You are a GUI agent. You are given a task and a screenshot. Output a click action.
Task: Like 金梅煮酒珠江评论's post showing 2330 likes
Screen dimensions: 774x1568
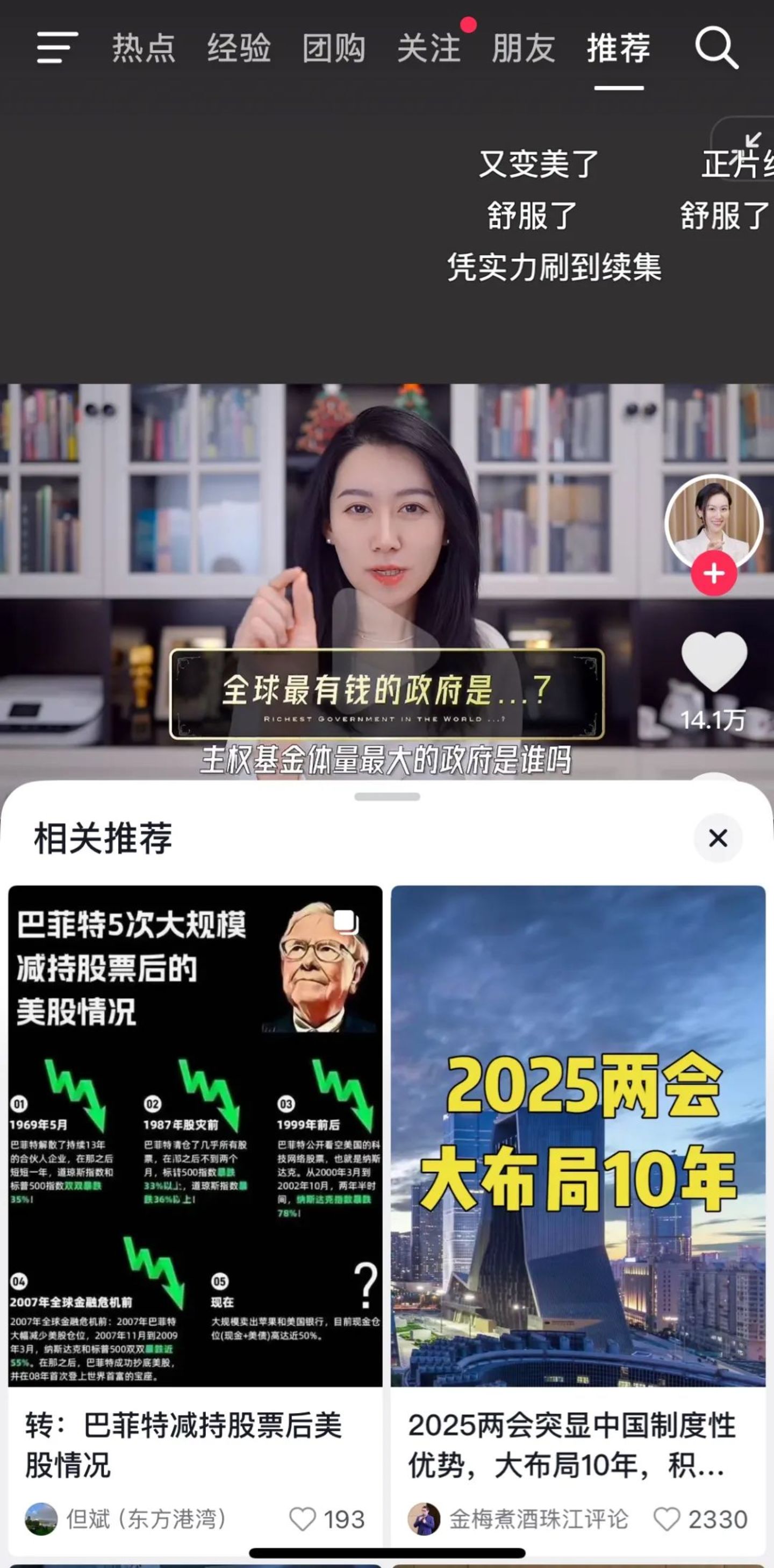(x=666, y=1519)
